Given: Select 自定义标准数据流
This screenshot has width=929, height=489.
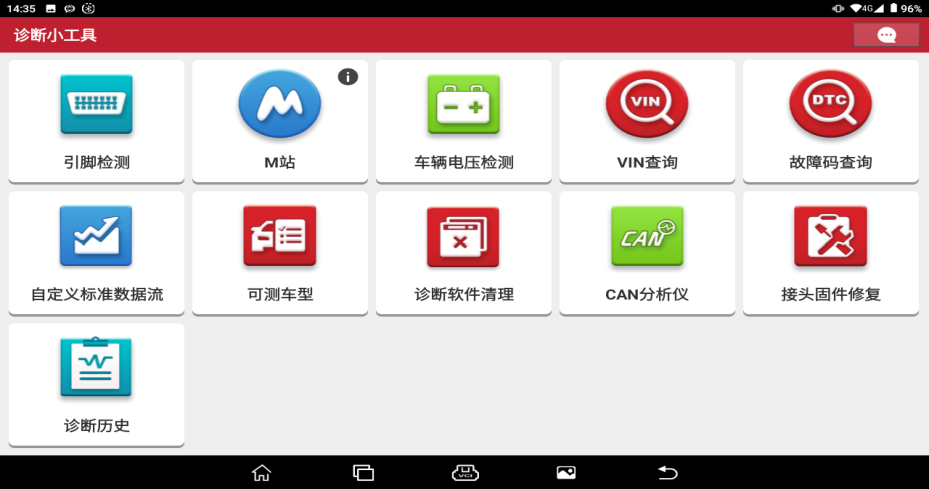Looking at the screenshot, I should click(x=96, y=253).
